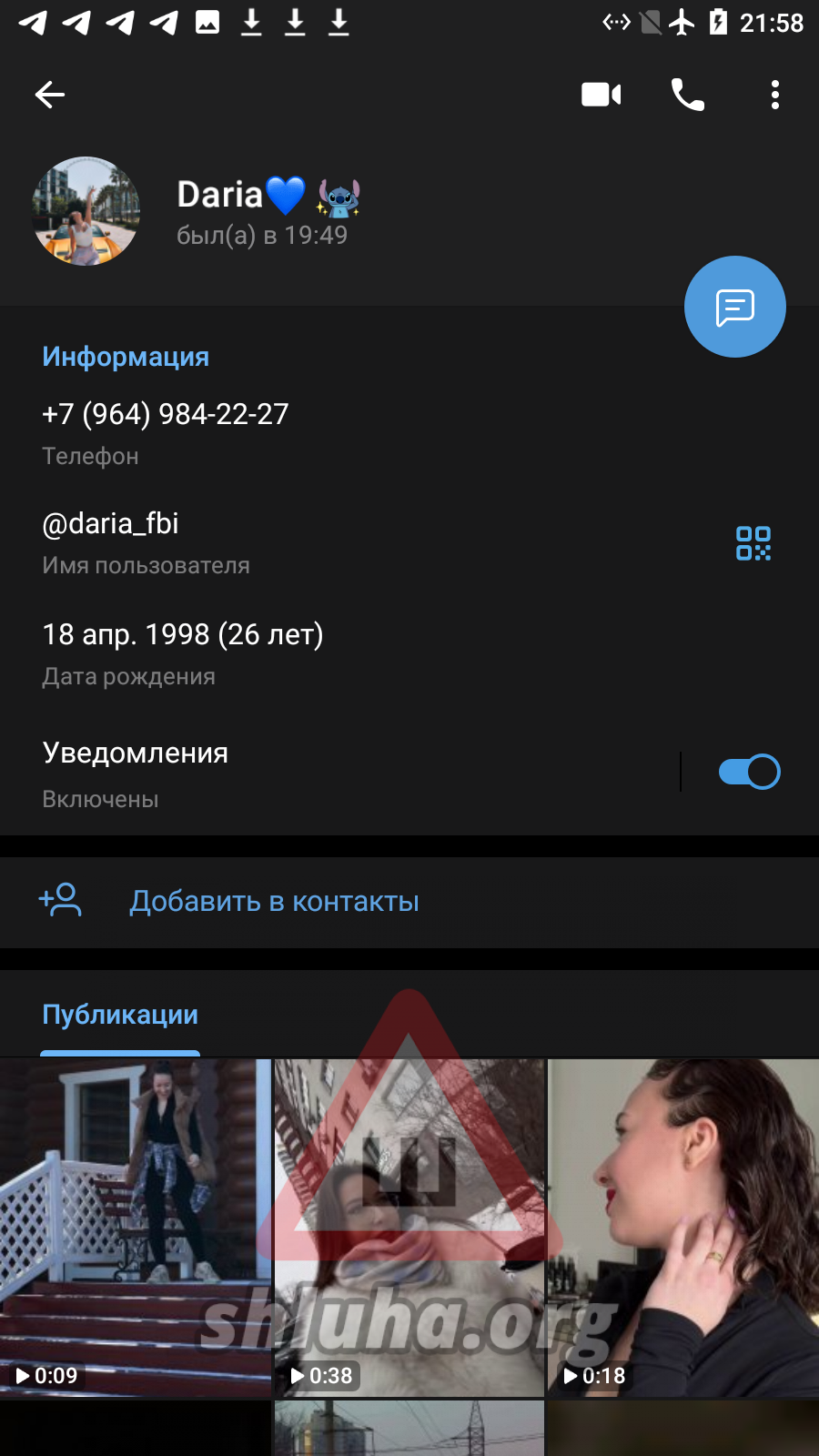Start a voice call with Daria
819x1456 pixels.
pos(687,95)
